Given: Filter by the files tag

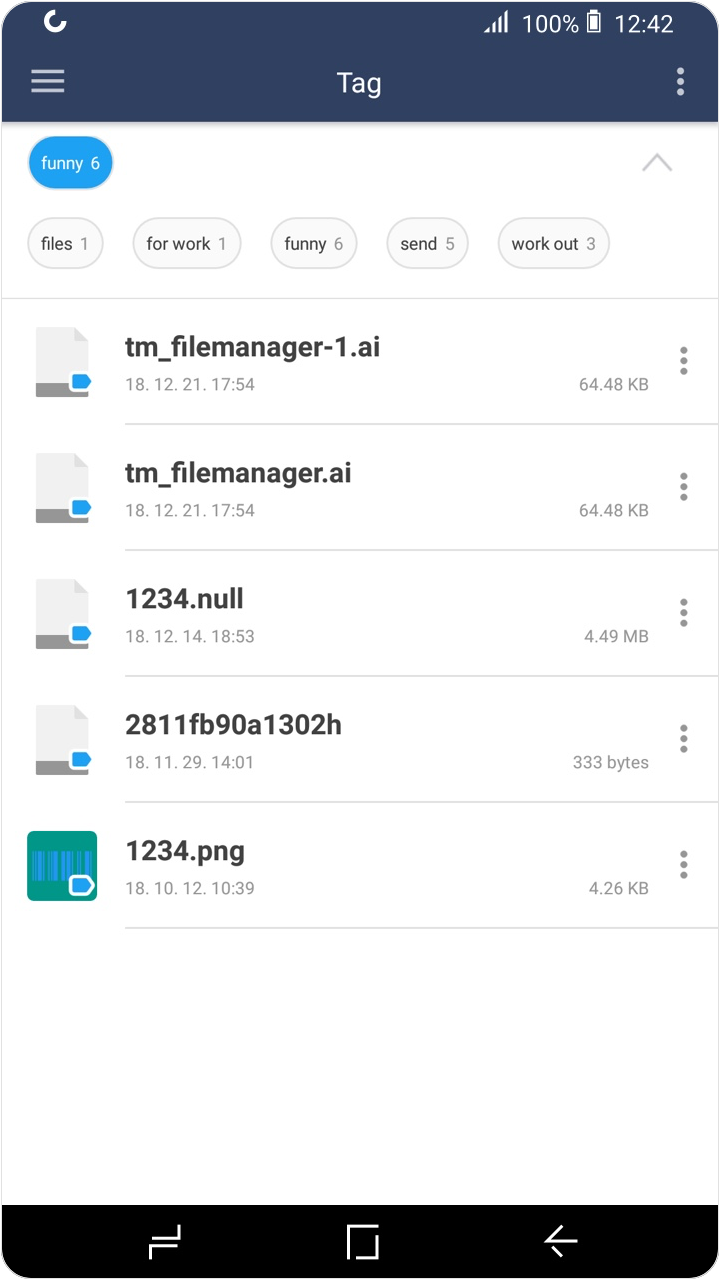Looking at the screenshot, I should [65, 244].
